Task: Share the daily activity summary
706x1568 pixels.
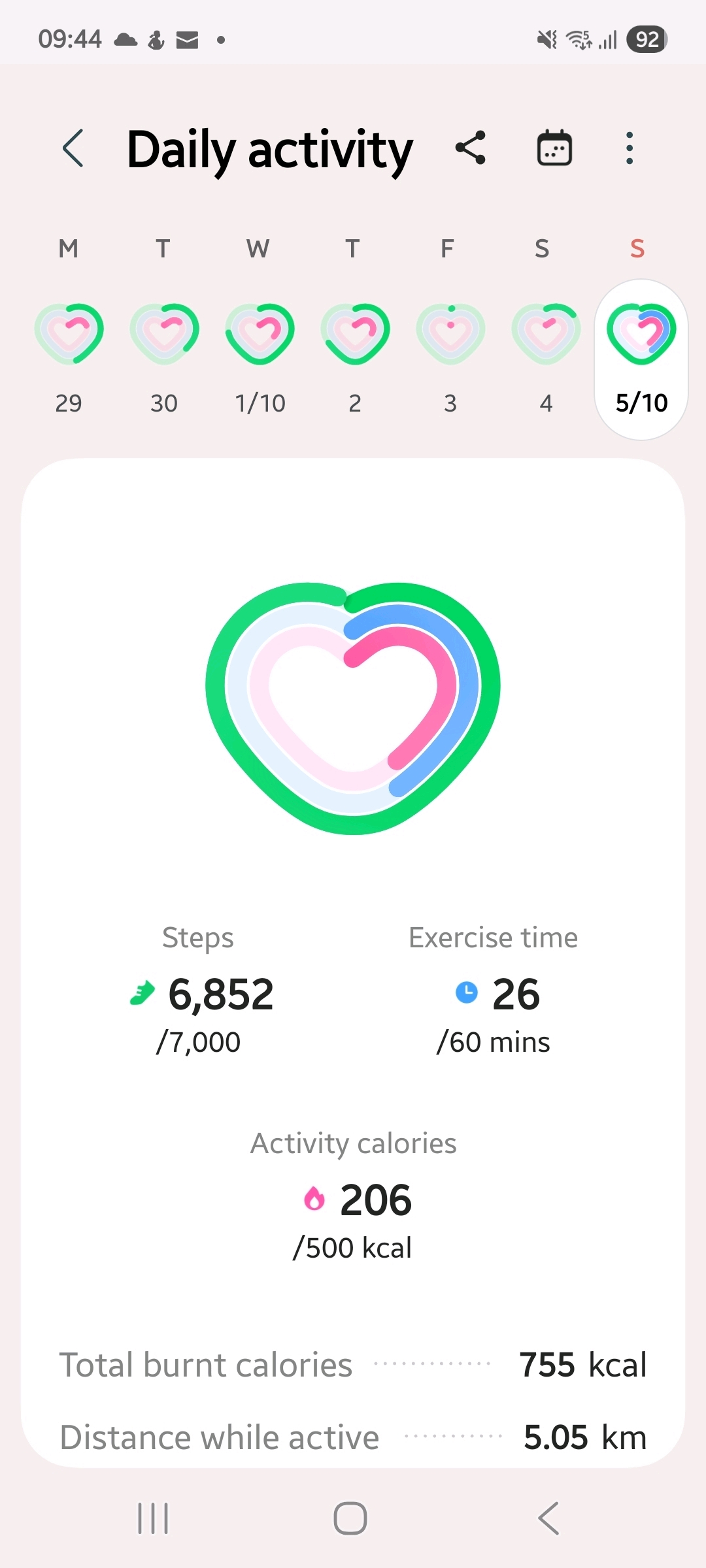Action: click(471, 148)
